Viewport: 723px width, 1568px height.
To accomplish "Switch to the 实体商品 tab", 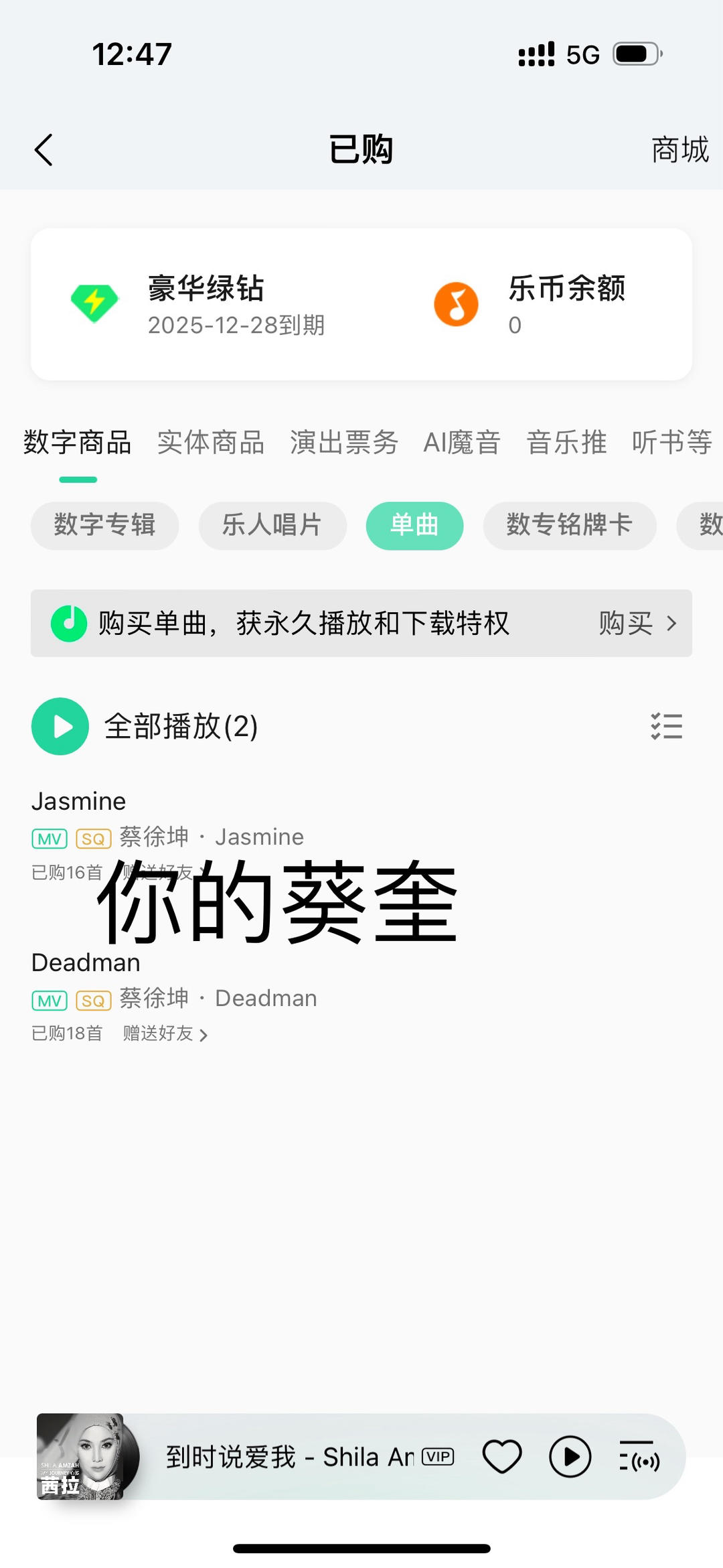I will point(211,442).
